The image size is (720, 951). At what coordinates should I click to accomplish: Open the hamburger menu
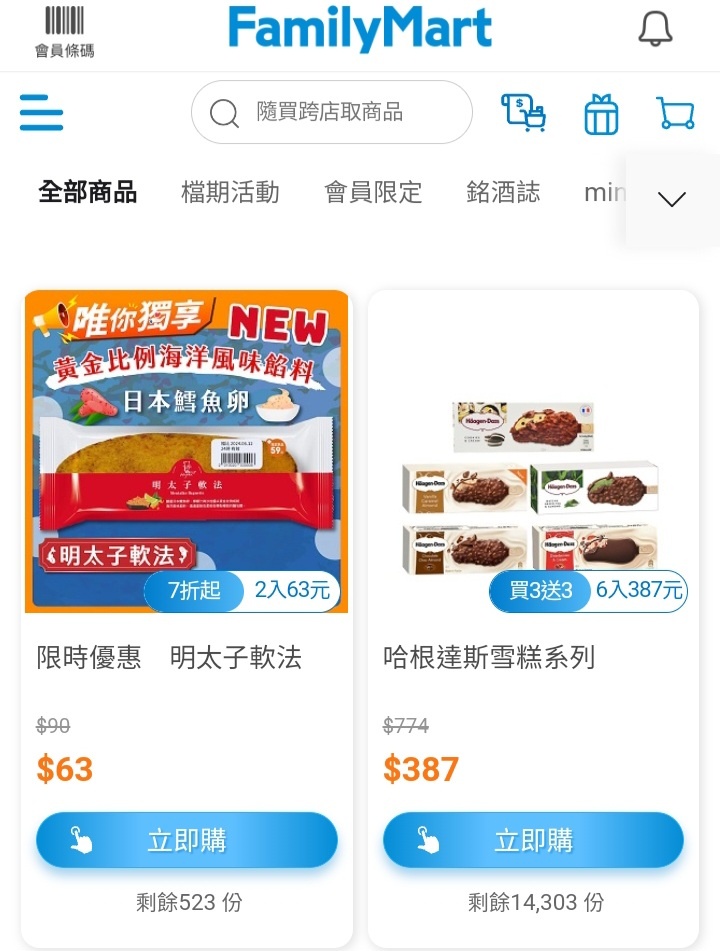pos(41,113)
